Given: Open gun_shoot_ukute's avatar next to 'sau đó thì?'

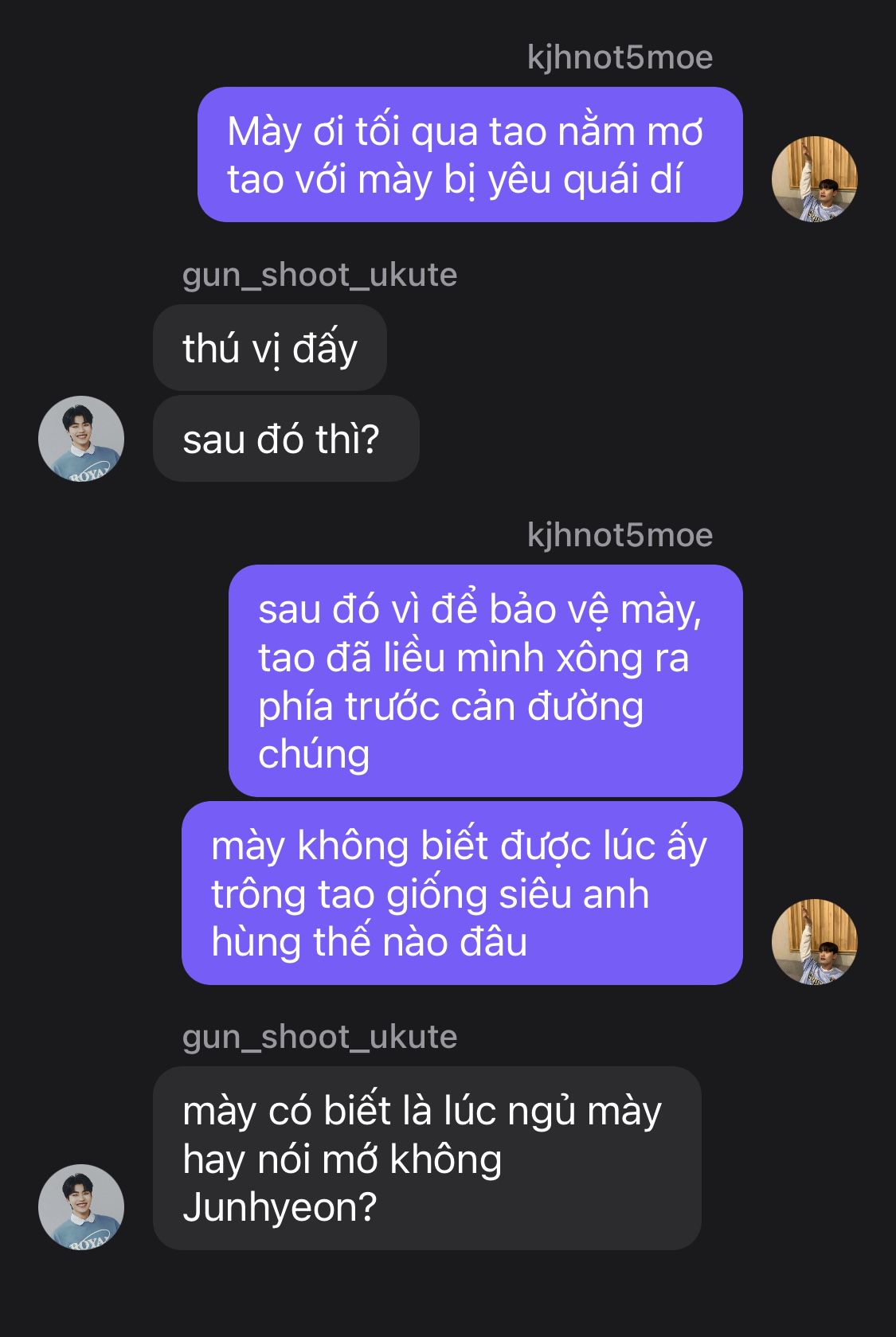Looking at the screenshot, I should coord(81,438).
